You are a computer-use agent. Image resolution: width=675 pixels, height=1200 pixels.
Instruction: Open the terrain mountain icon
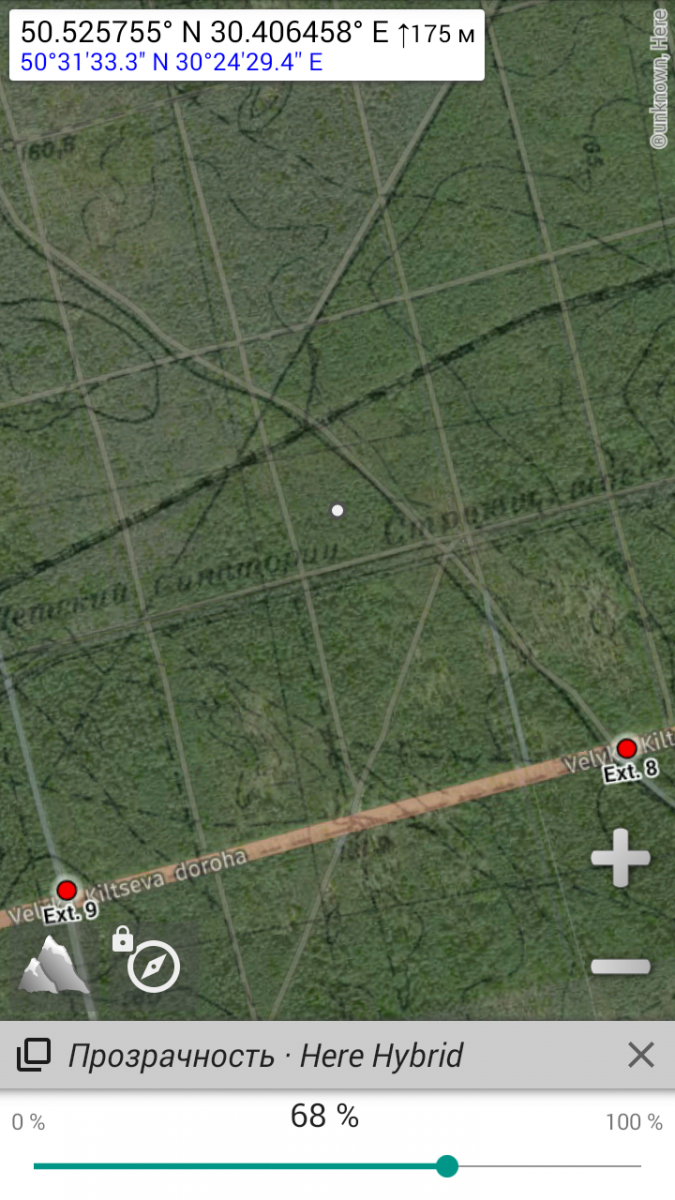click(x=55, y=965)
